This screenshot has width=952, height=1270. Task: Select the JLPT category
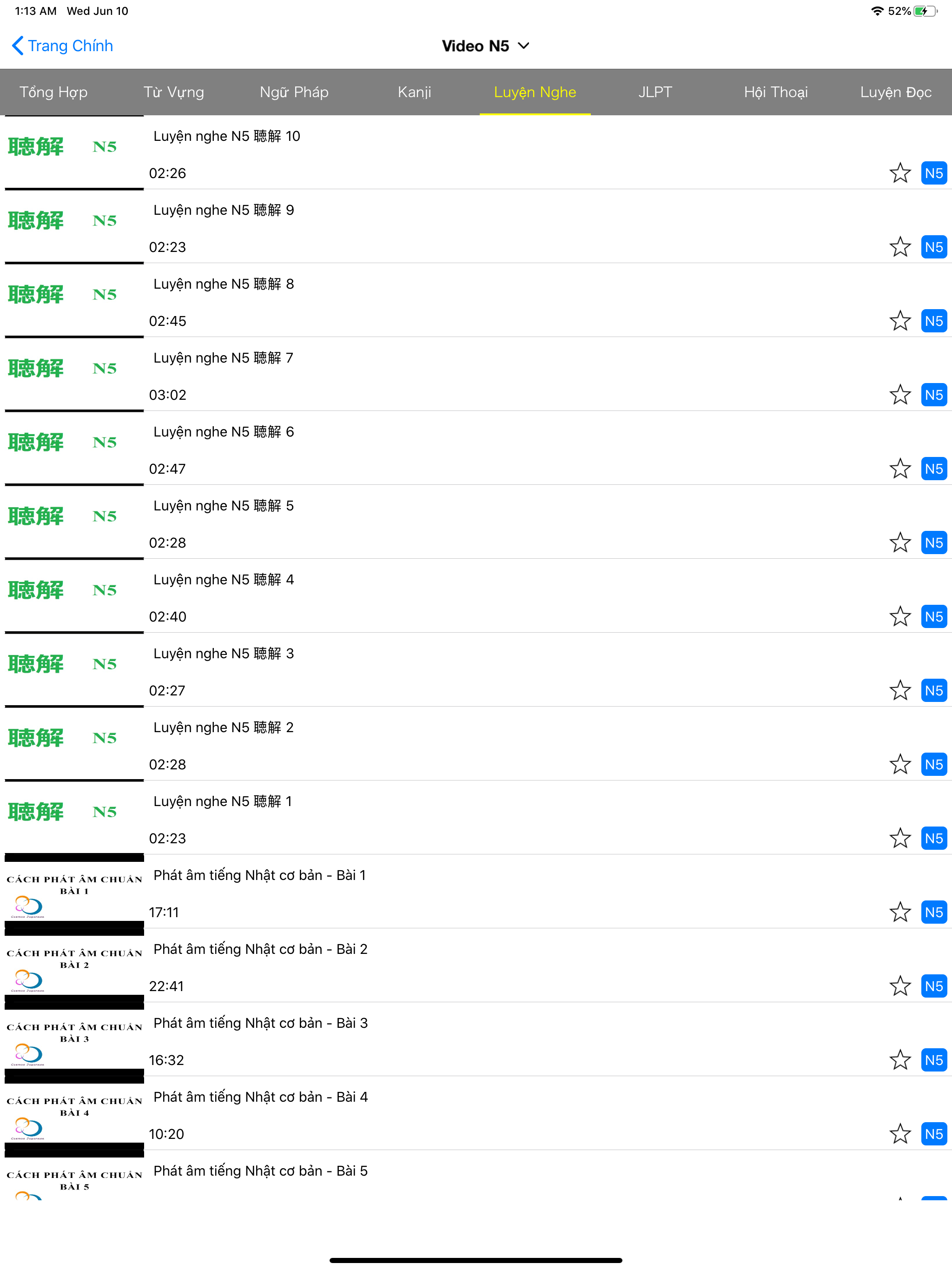coord(654,92)
